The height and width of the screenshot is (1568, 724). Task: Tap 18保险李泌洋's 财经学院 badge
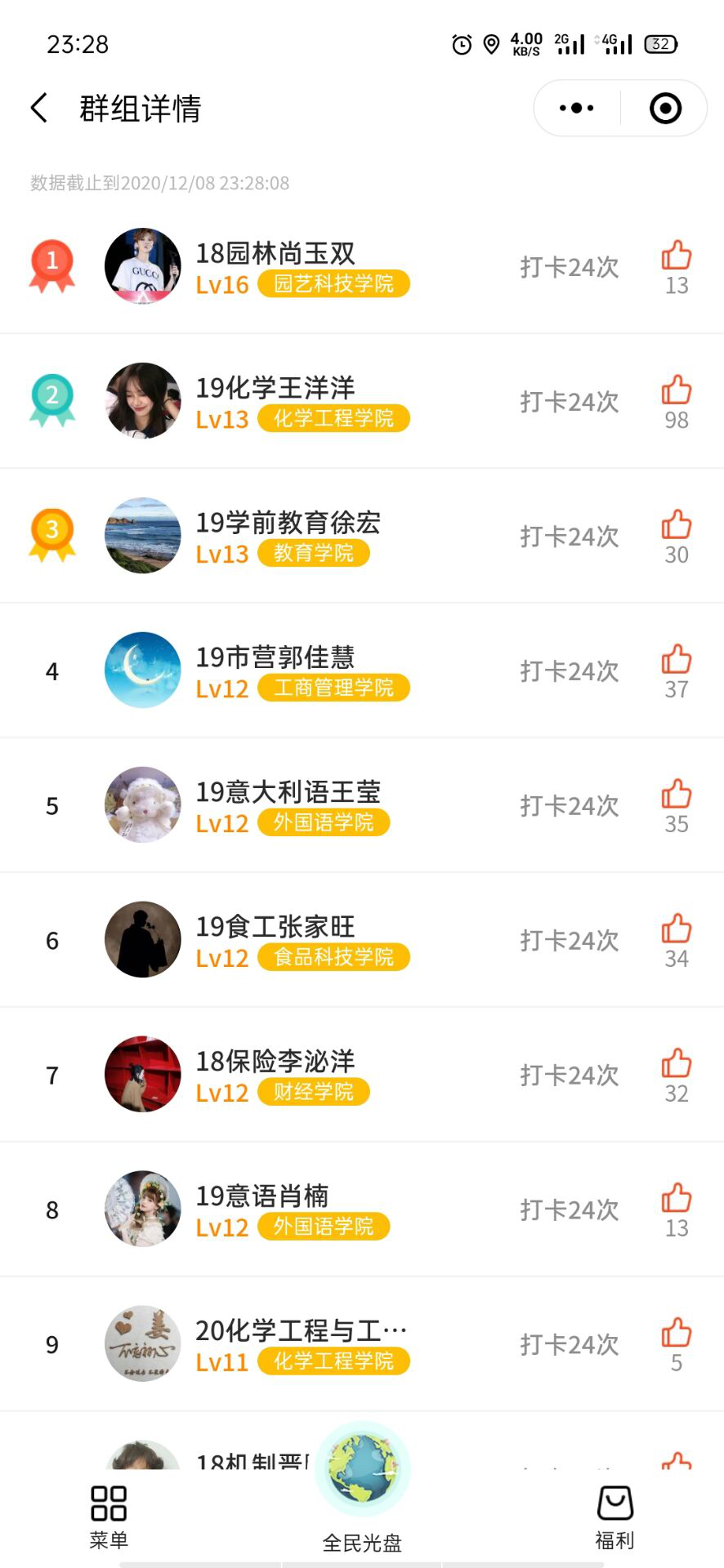[315, 1092]
